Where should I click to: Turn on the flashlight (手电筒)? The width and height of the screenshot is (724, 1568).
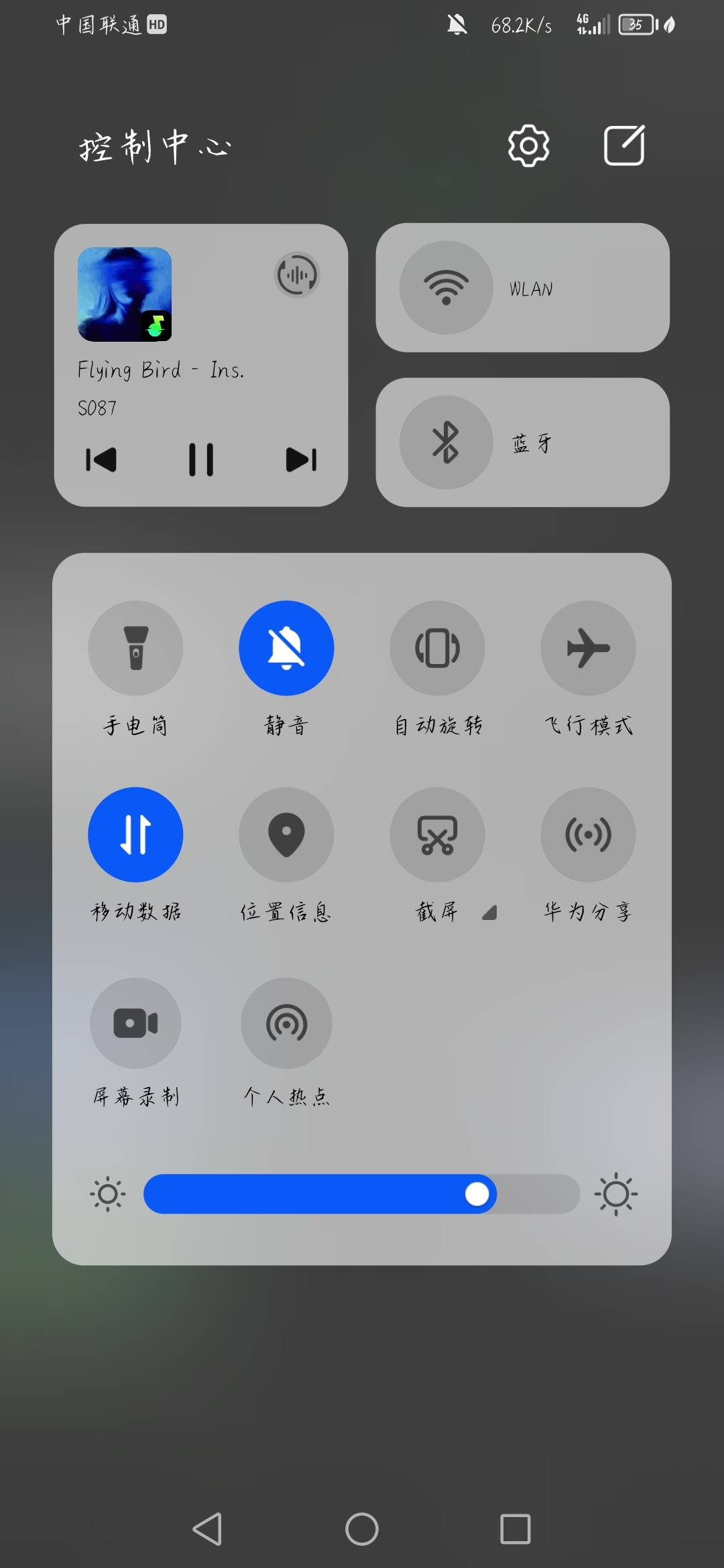135,648
